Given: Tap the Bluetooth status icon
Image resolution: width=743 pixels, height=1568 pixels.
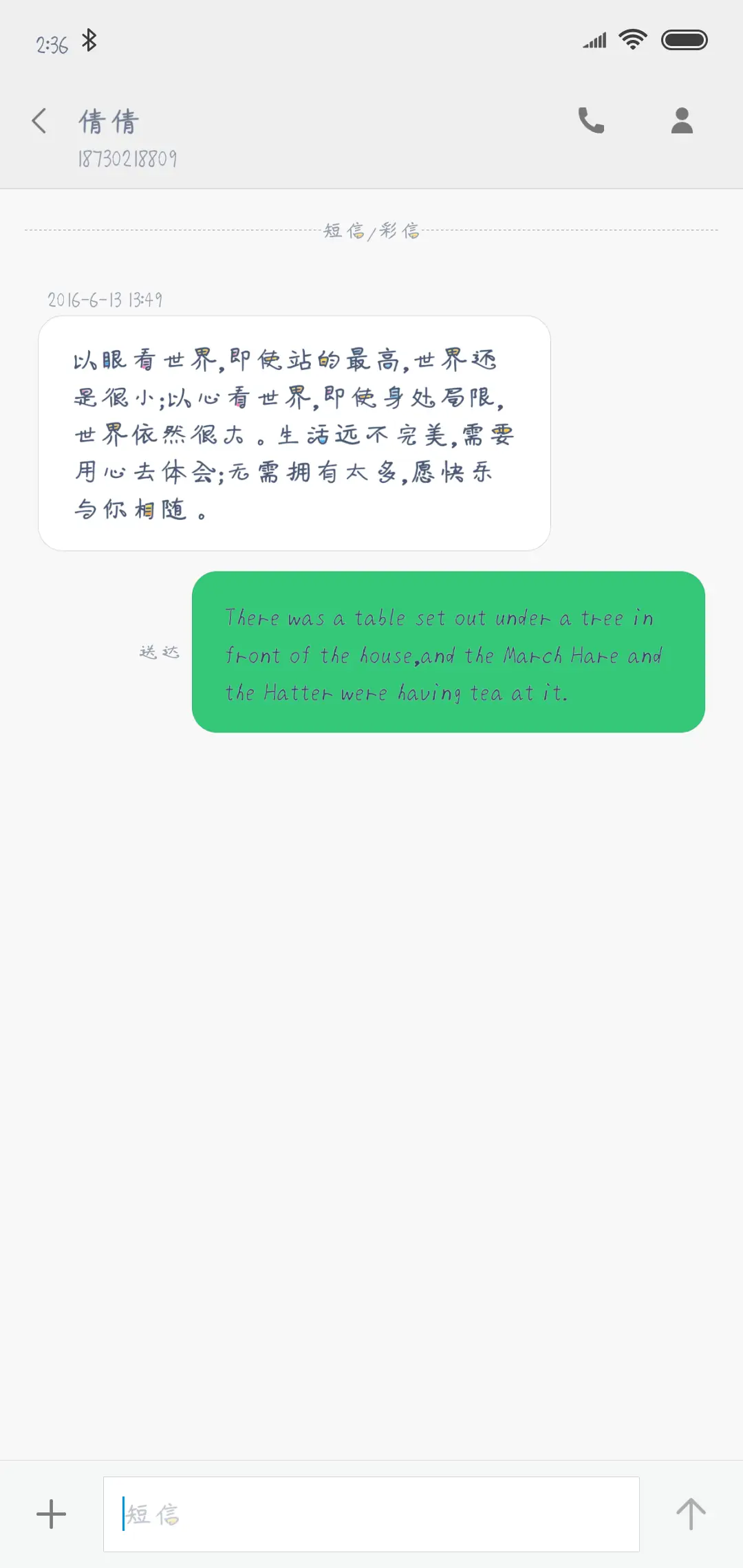Looking at the screenshot, I should point(88,39).
